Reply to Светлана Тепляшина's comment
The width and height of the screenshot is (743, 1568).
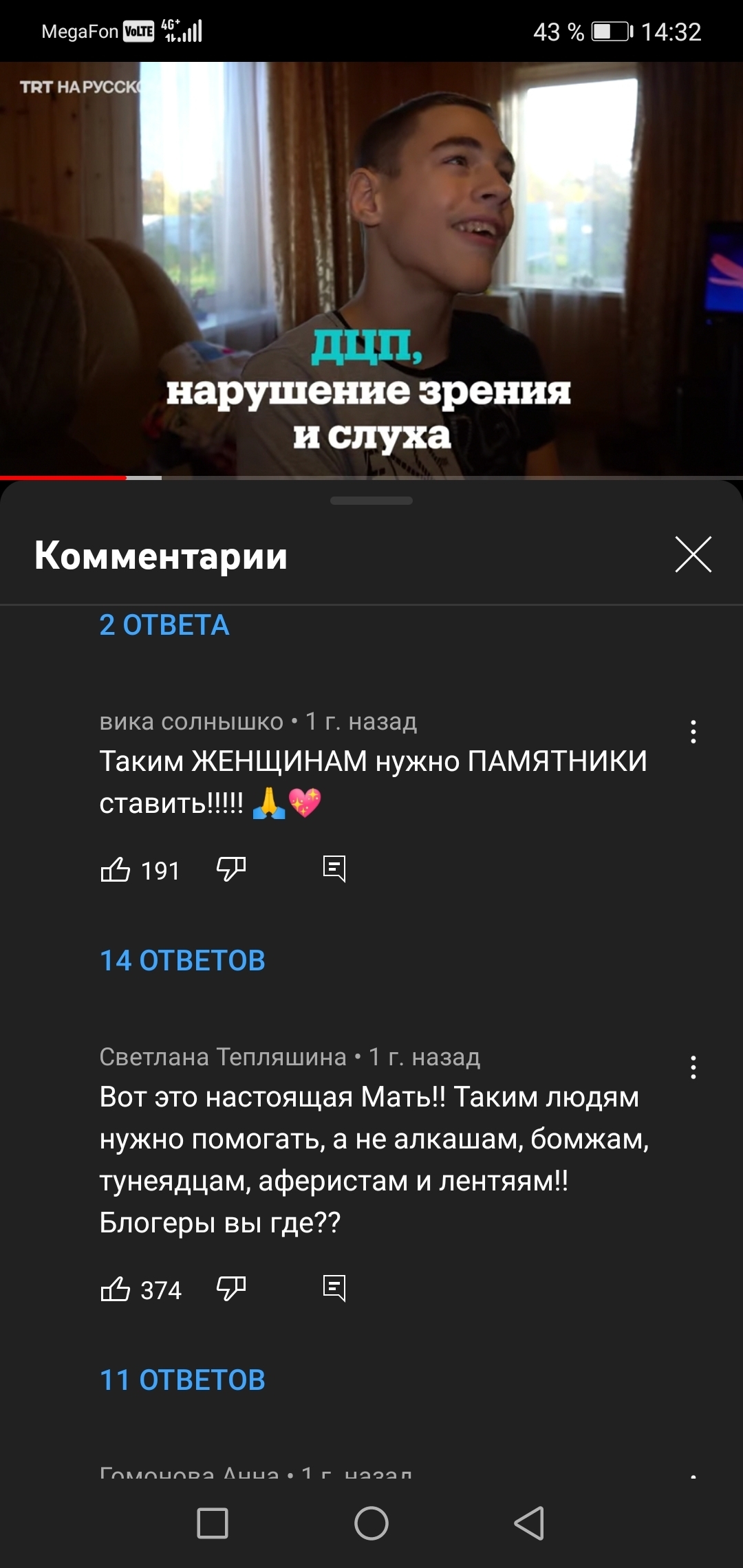tap(334, 1289)
